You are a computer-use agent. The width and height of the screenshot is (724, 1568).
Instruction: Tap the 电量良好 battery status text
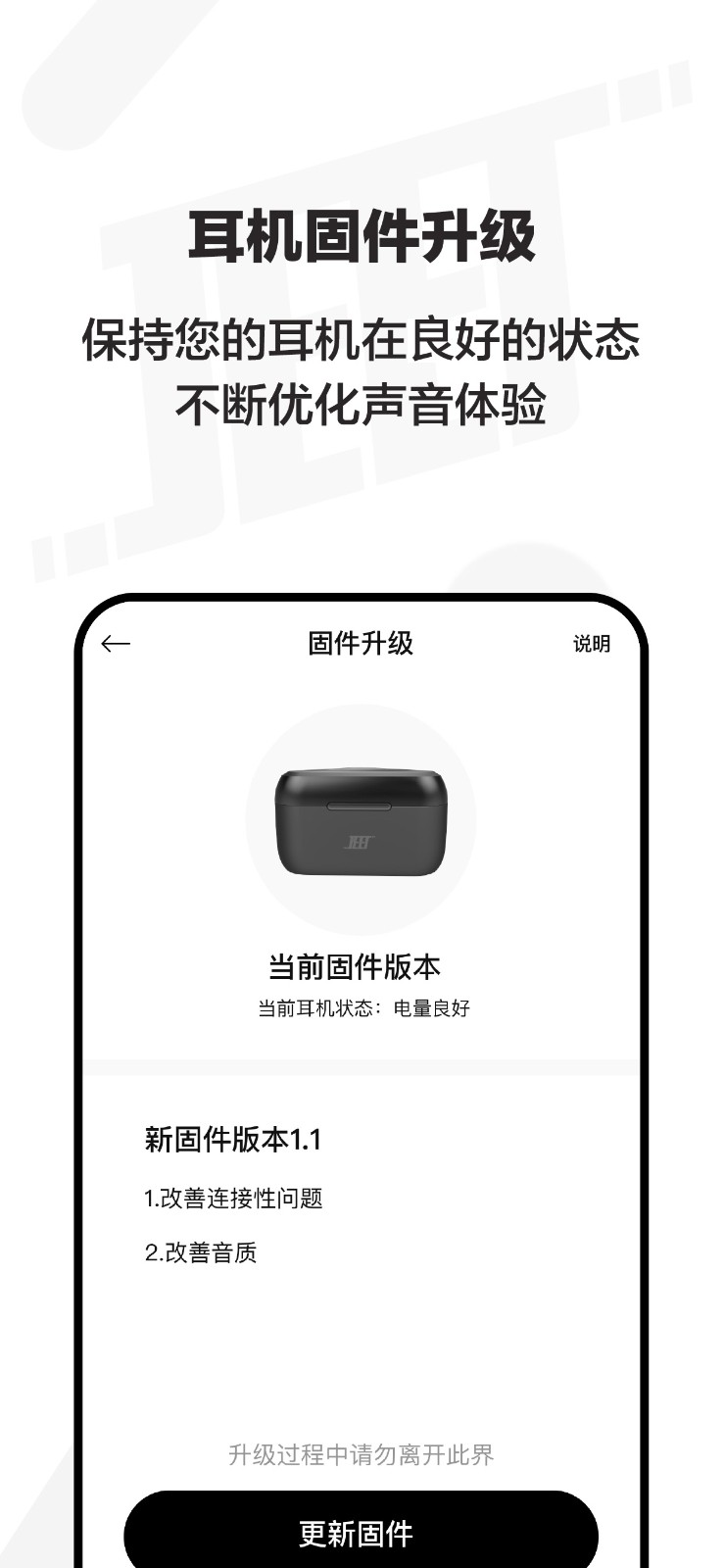click(431, 1007)
